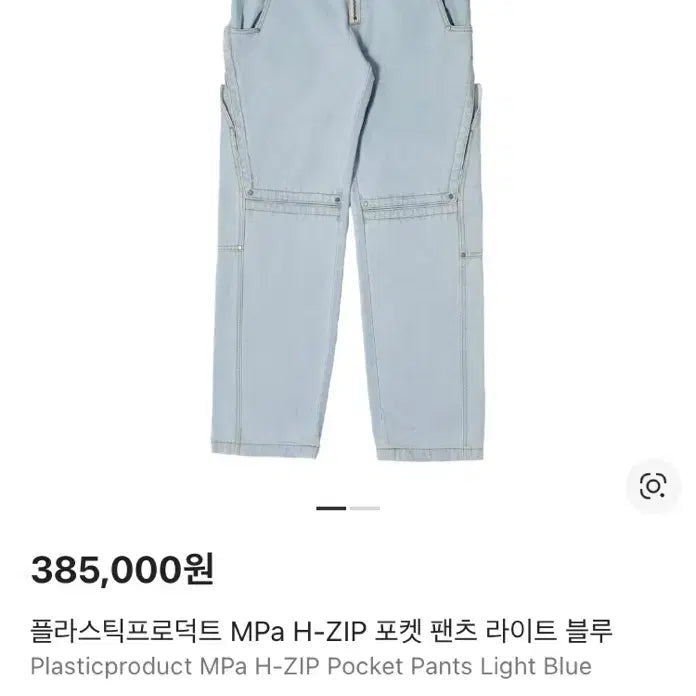Open the visual search scan icon
This screenshot has height=696, width=696.
[653, 486]
